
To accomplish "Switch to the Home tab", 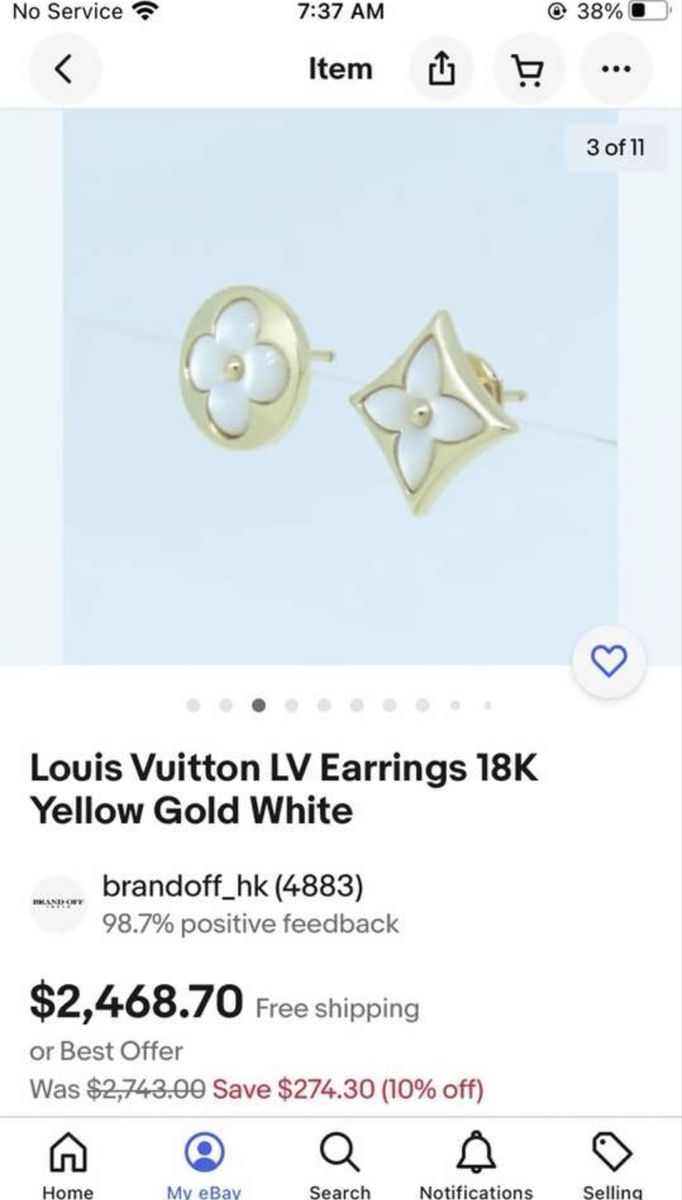I will [68, 1164].
